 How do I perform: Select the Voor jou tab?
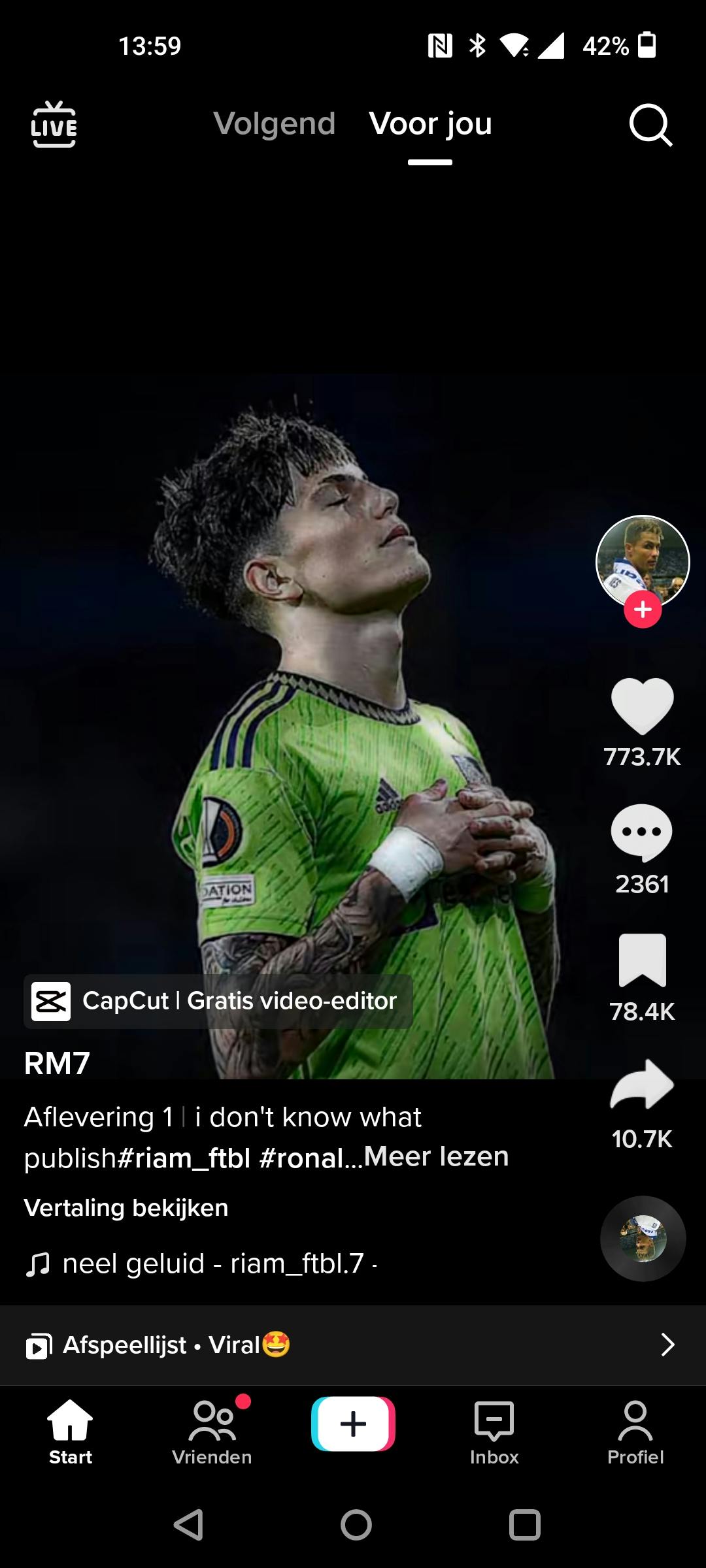pos(430,123)
